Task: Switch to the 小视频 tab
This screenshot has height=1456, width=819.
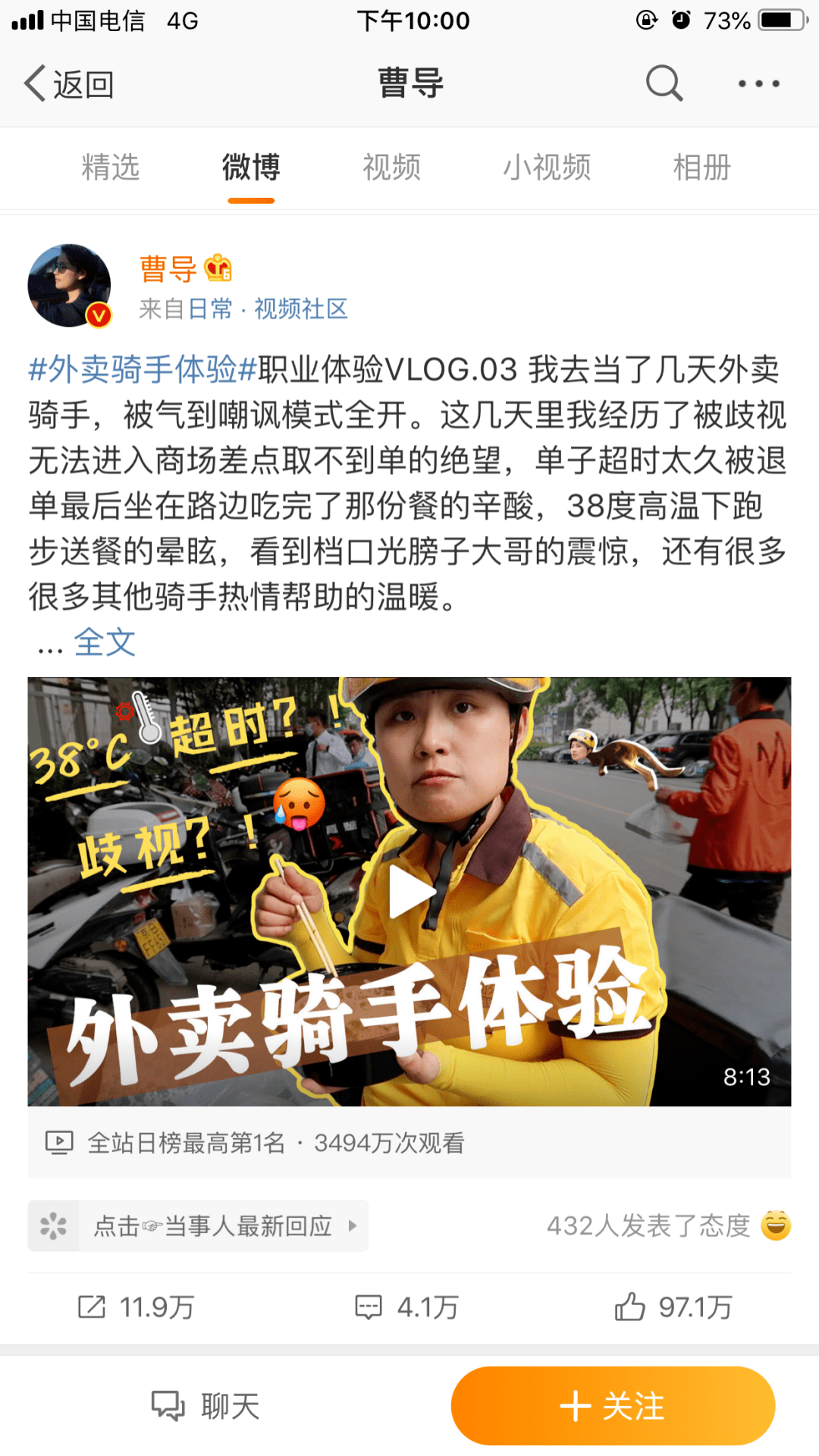Action: pos(547,167)
